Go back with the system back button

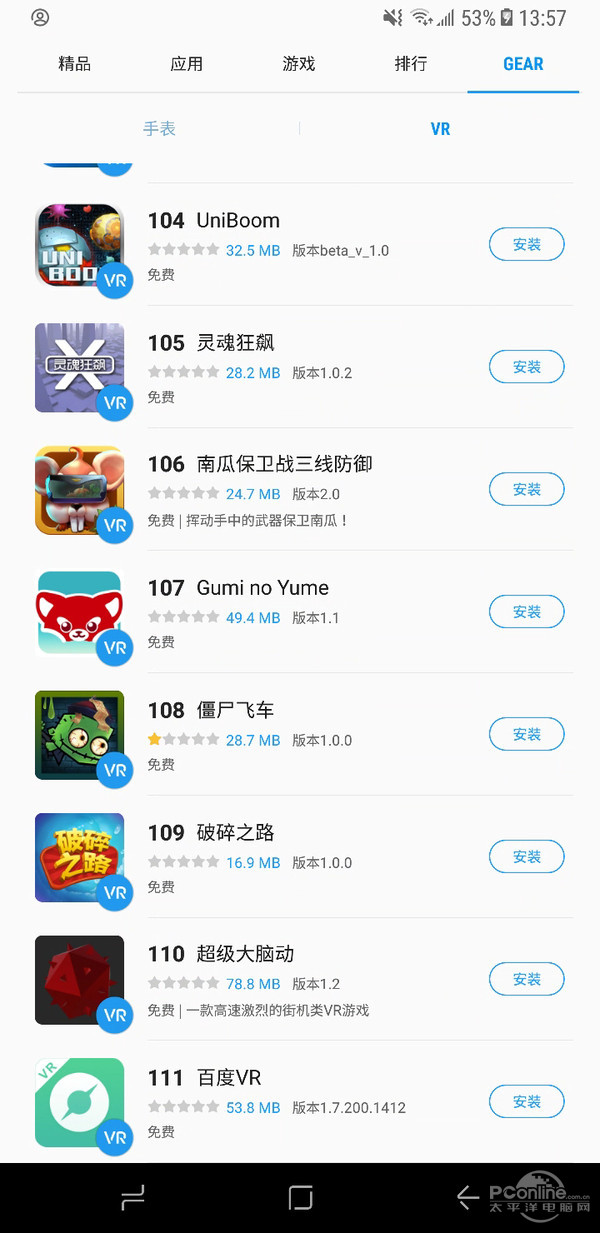point(467,1197)
